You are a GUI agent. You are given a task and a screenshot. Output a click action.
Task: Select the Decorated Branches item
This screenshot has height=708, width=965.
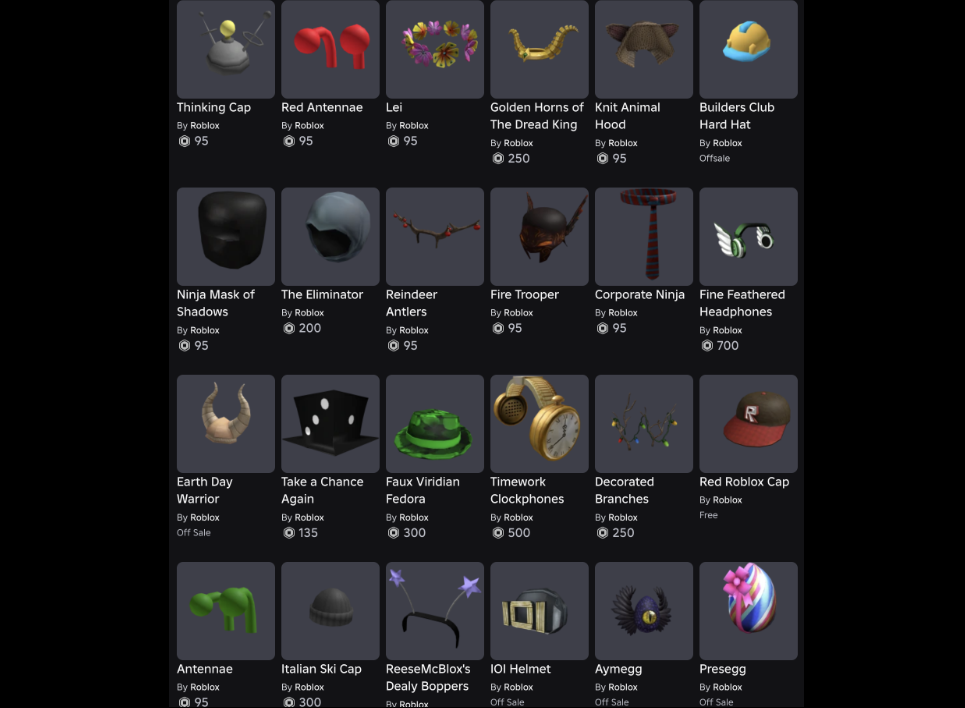coord(643,424)
